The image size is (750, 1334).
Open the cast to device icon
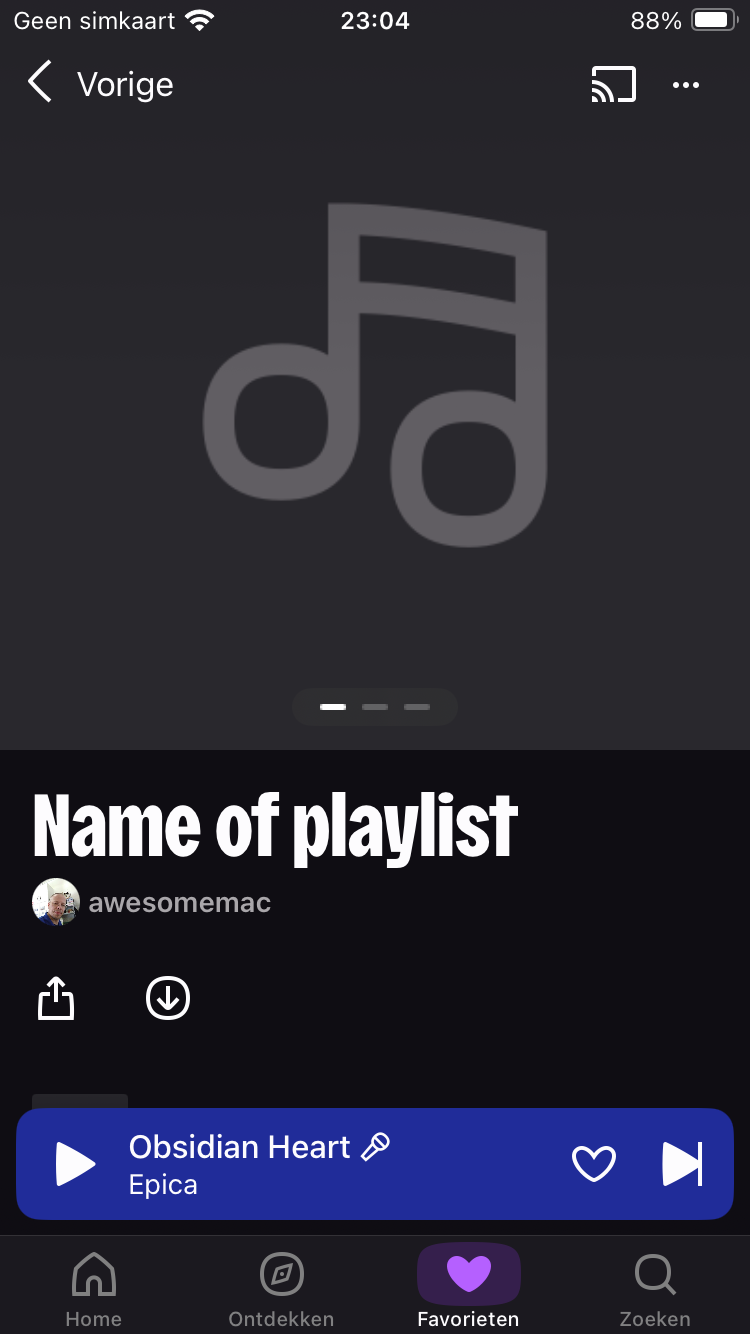tap(613, 84)
